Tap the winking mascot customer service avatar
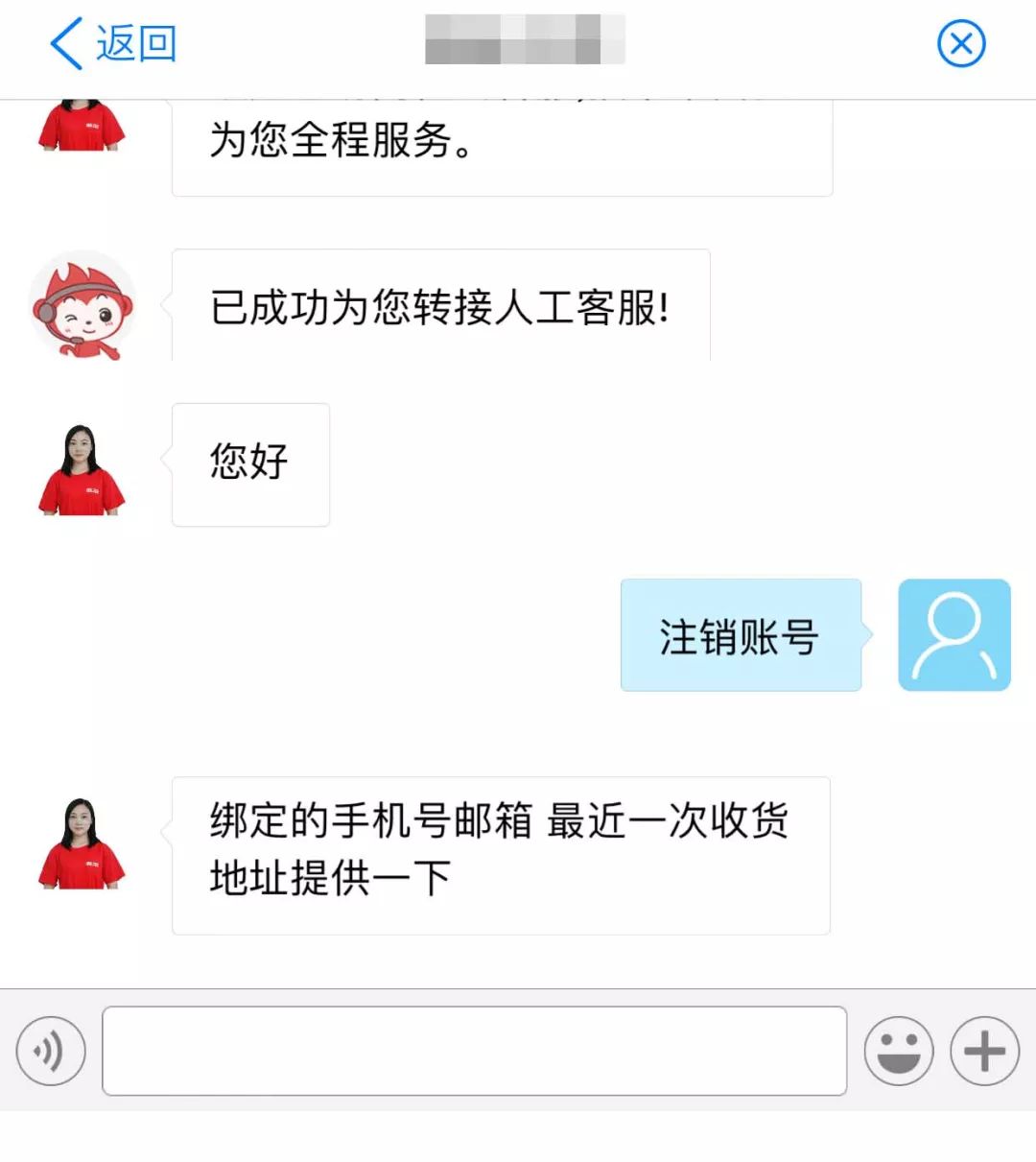Viewport: 1036px width, 1162px height. [x=82, y=307]
